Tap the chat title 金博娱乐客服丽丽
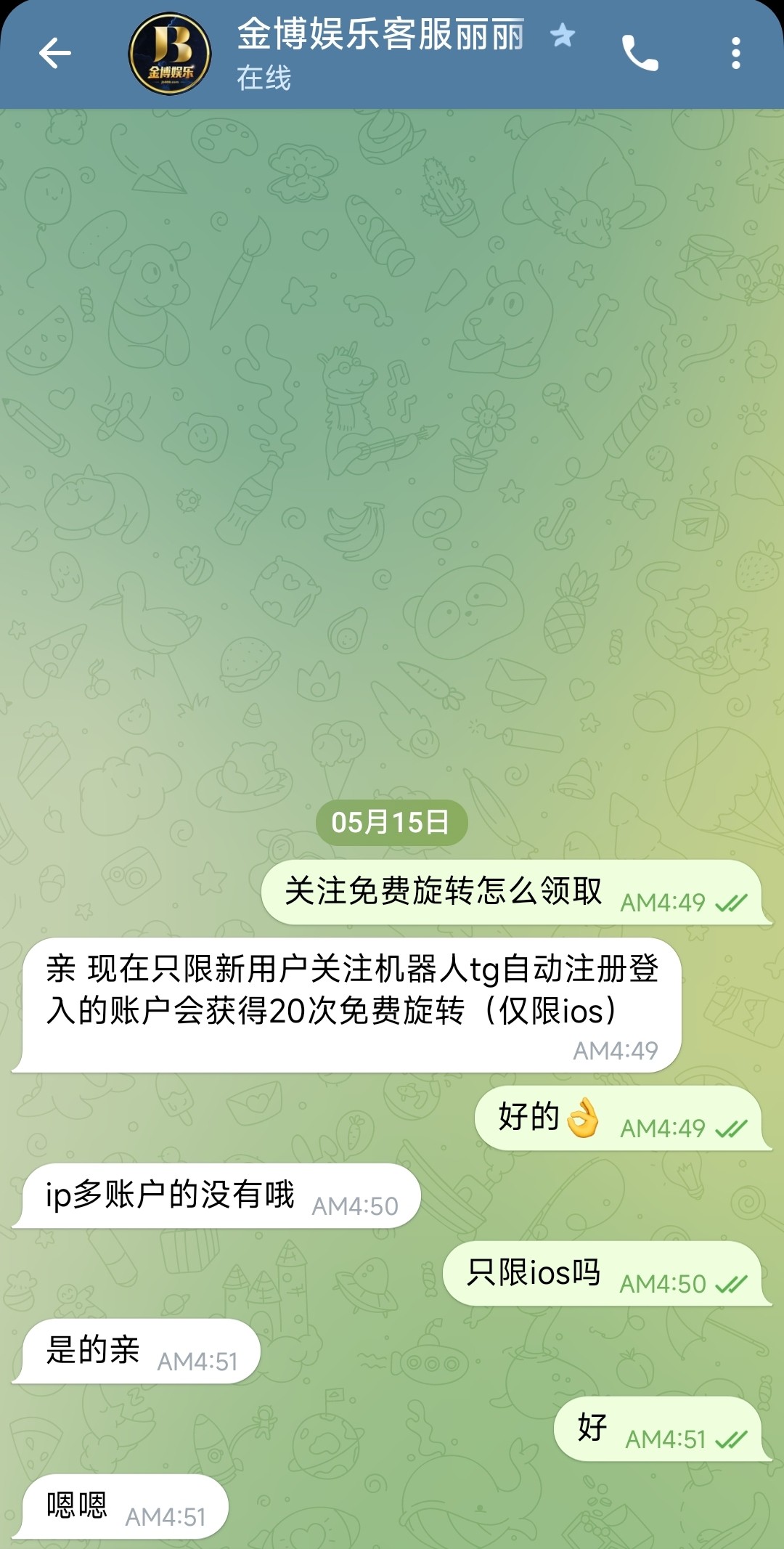The width and height of the screenshot is (784, 1549). point(380,35)
